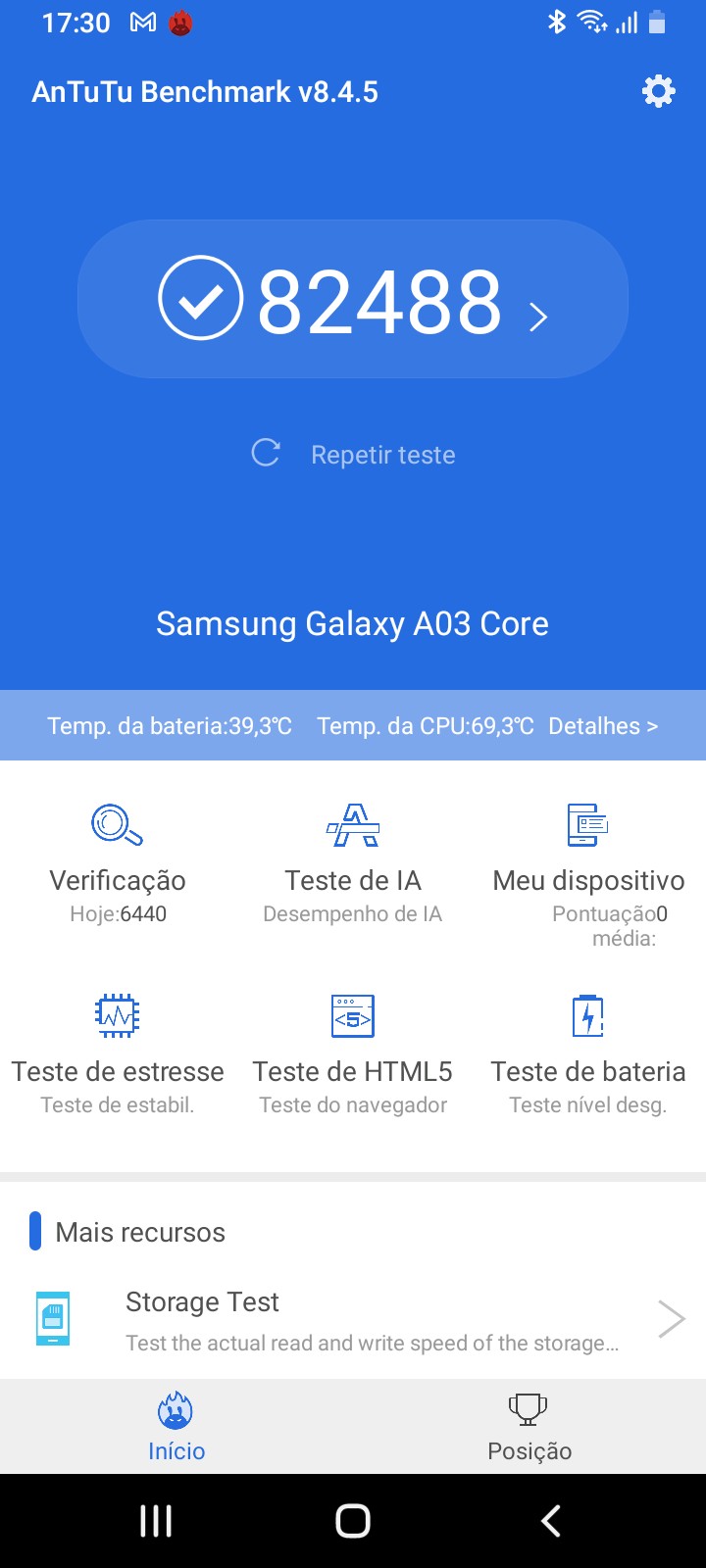Tap Repetir teste to rerun benchmark
This screenshot has width=706, height=1568.
point(355,454)
